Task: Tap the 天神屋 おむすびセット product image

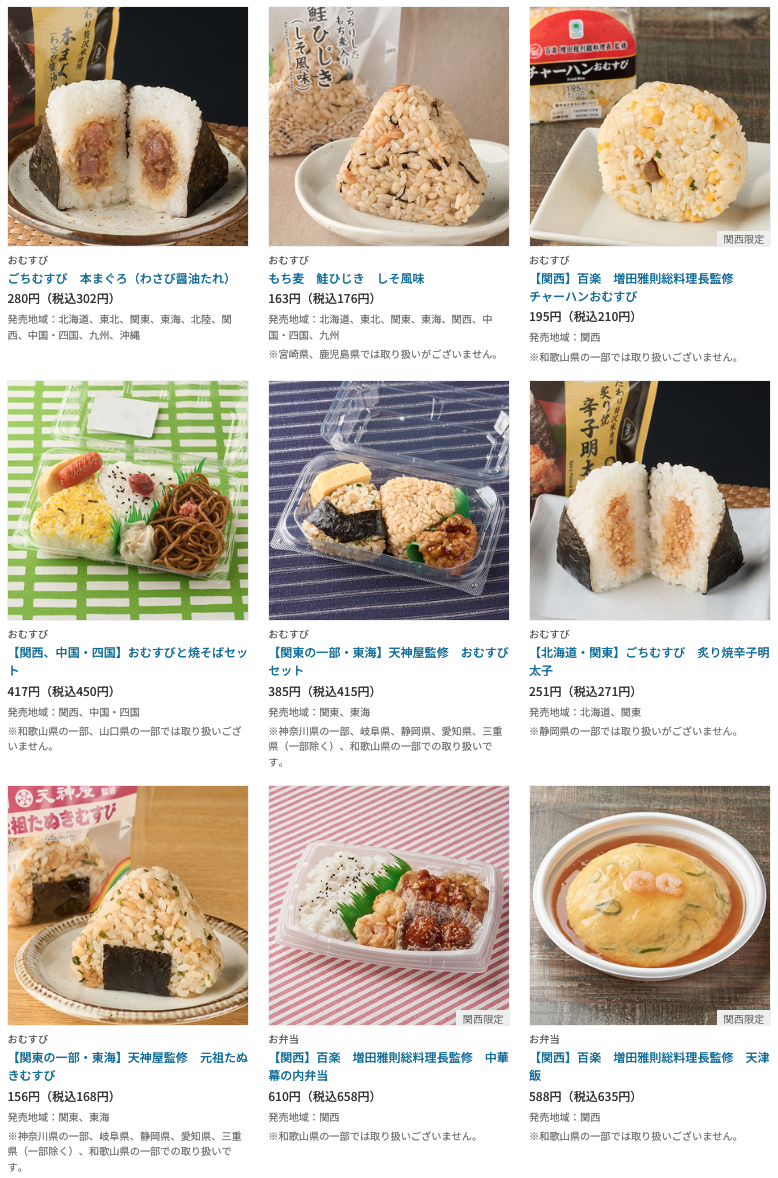Action: pos(388,500)
